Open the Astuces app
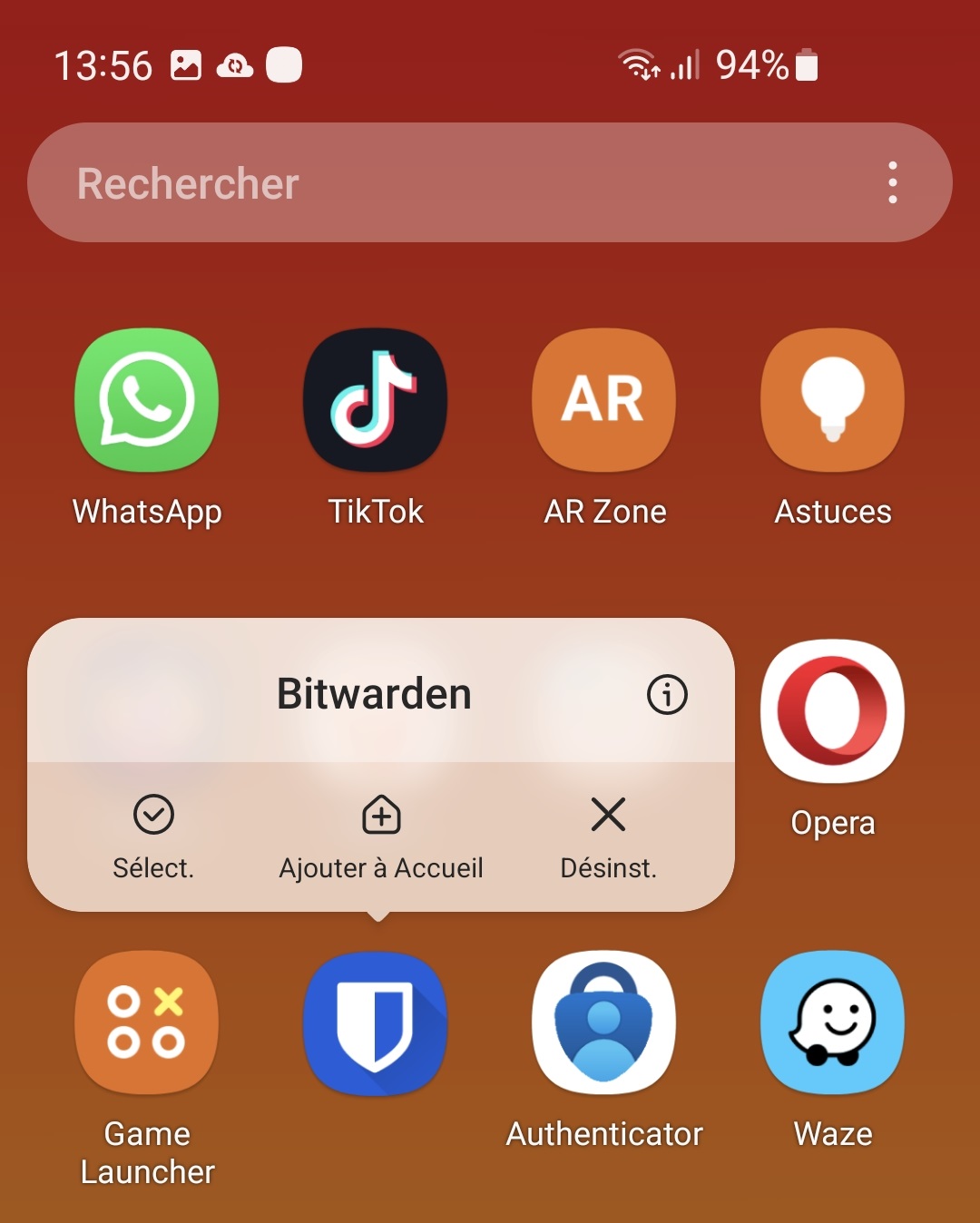The width and height of the screenshot is (980, 1223). pos(833,400)
